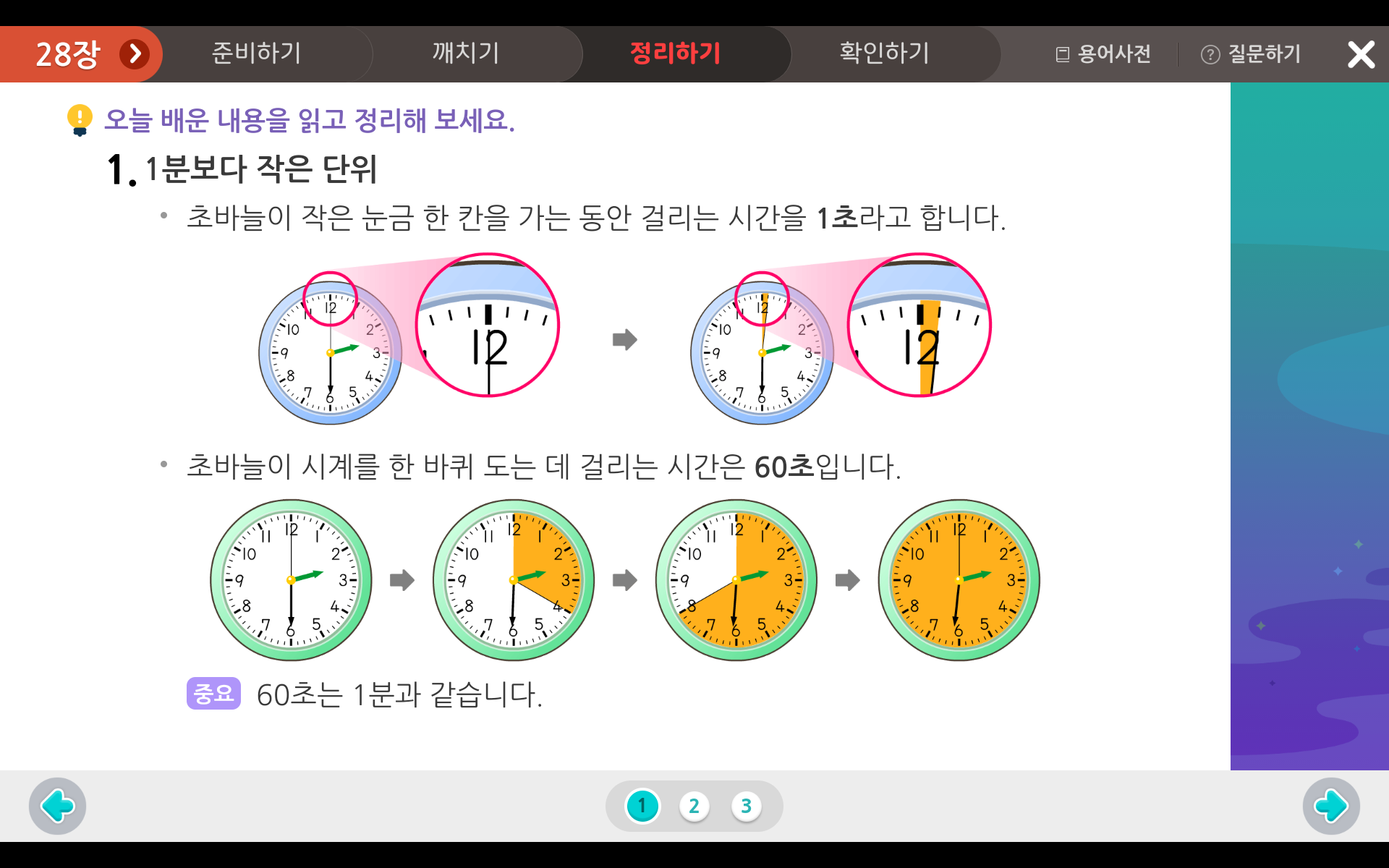Jump to page 2

click(x=694, y=806)
